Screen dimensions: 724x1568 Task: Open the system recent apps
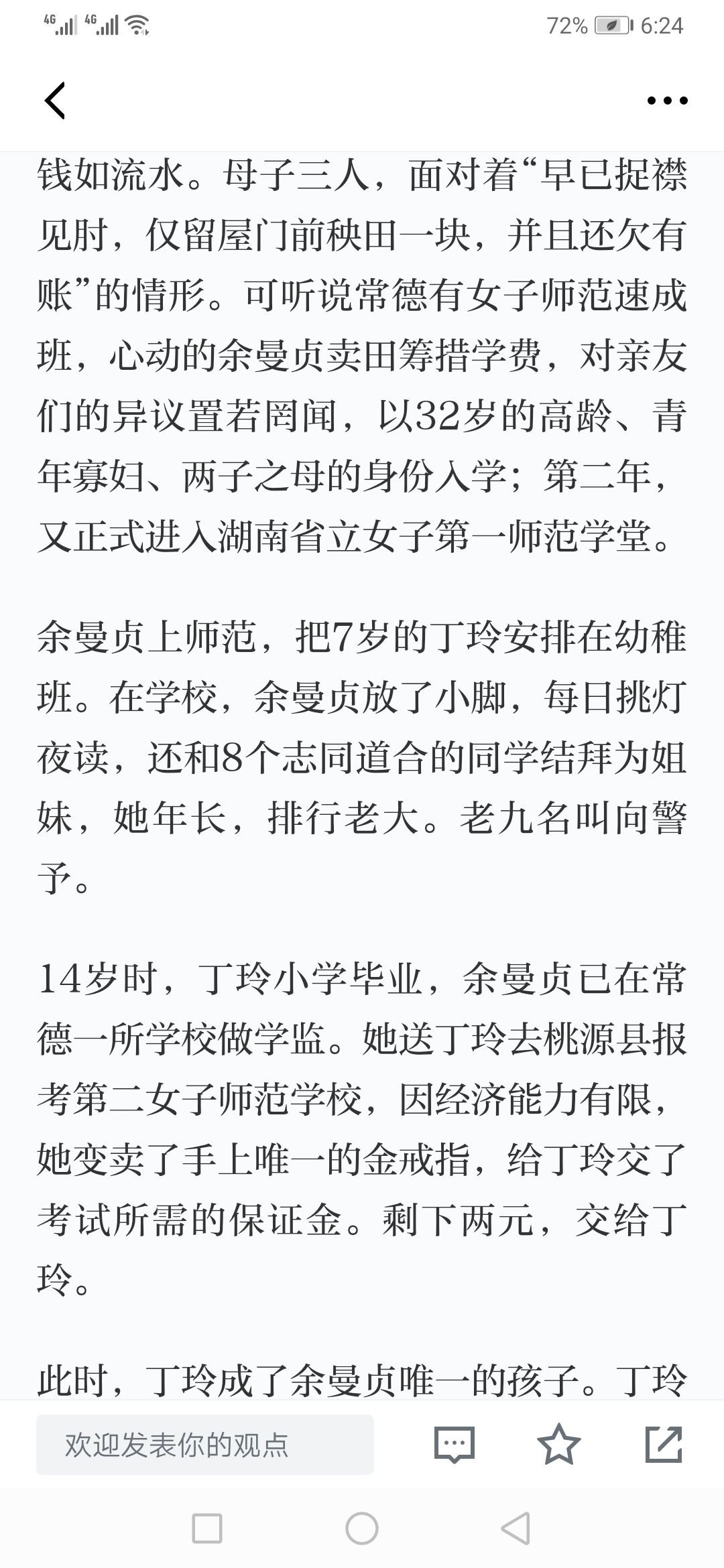click(x=207, y=1529)
